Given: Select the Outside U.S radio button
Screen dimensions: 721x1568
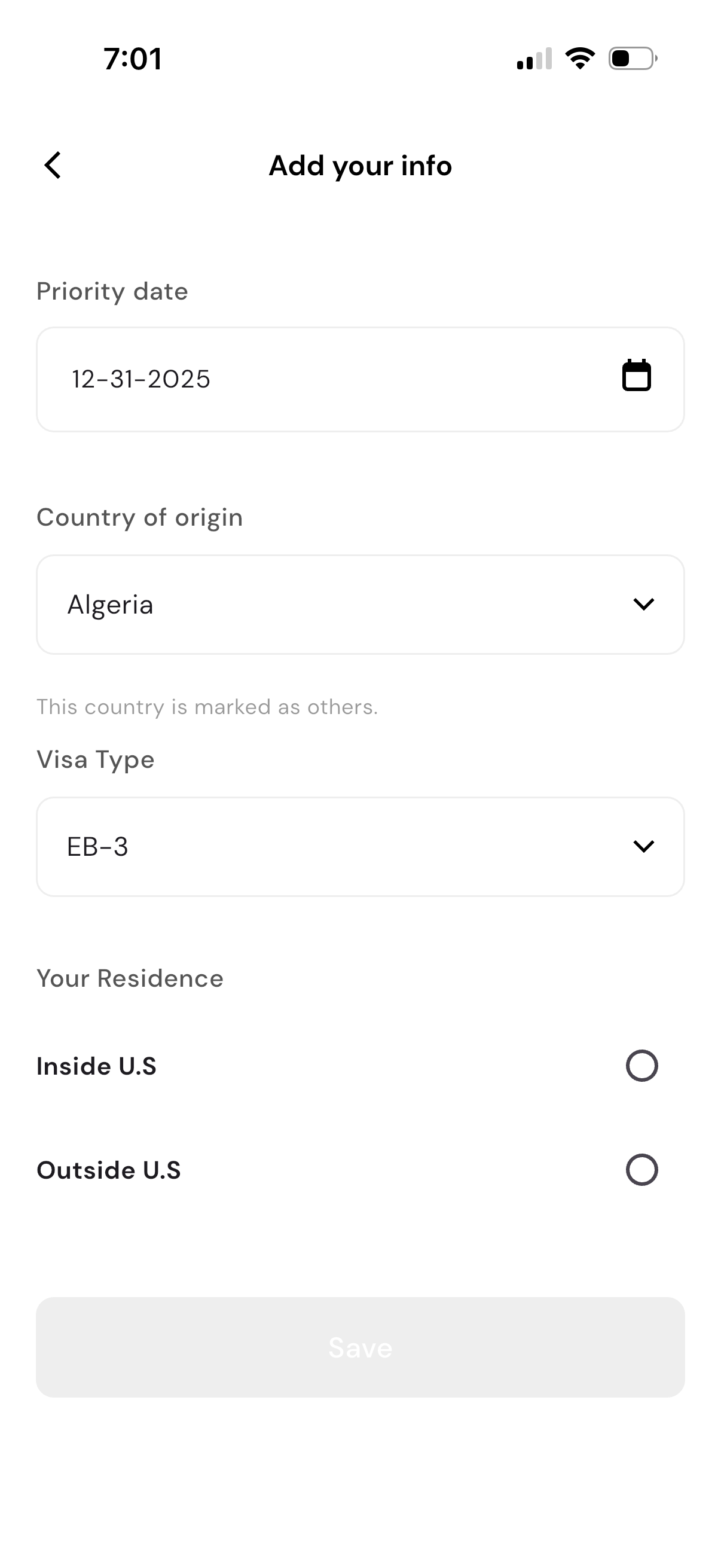Looking at the screenshot, I should pos(642,1170).
